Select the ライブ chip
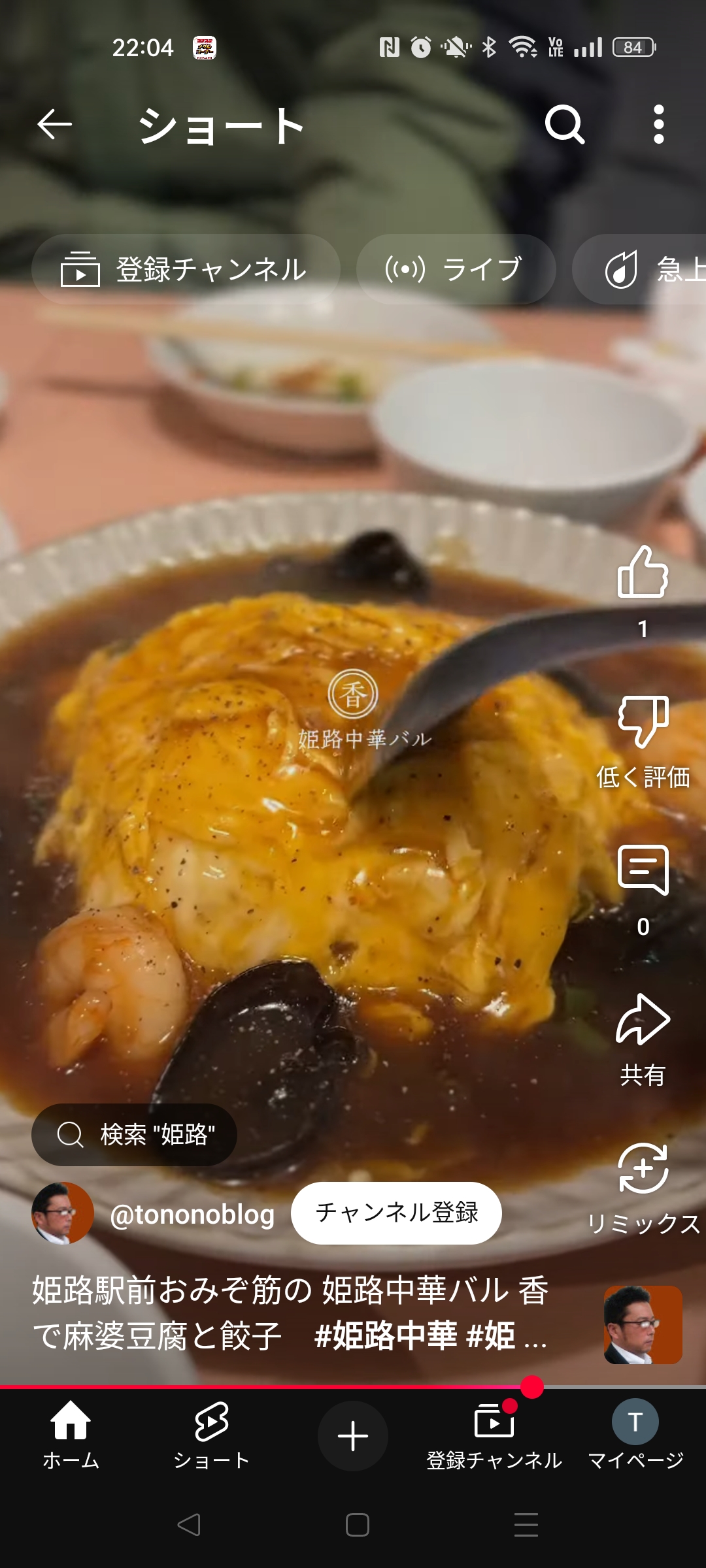Image resolution: width=706 pixels, height=1568 pixels. tap(456, 269)
